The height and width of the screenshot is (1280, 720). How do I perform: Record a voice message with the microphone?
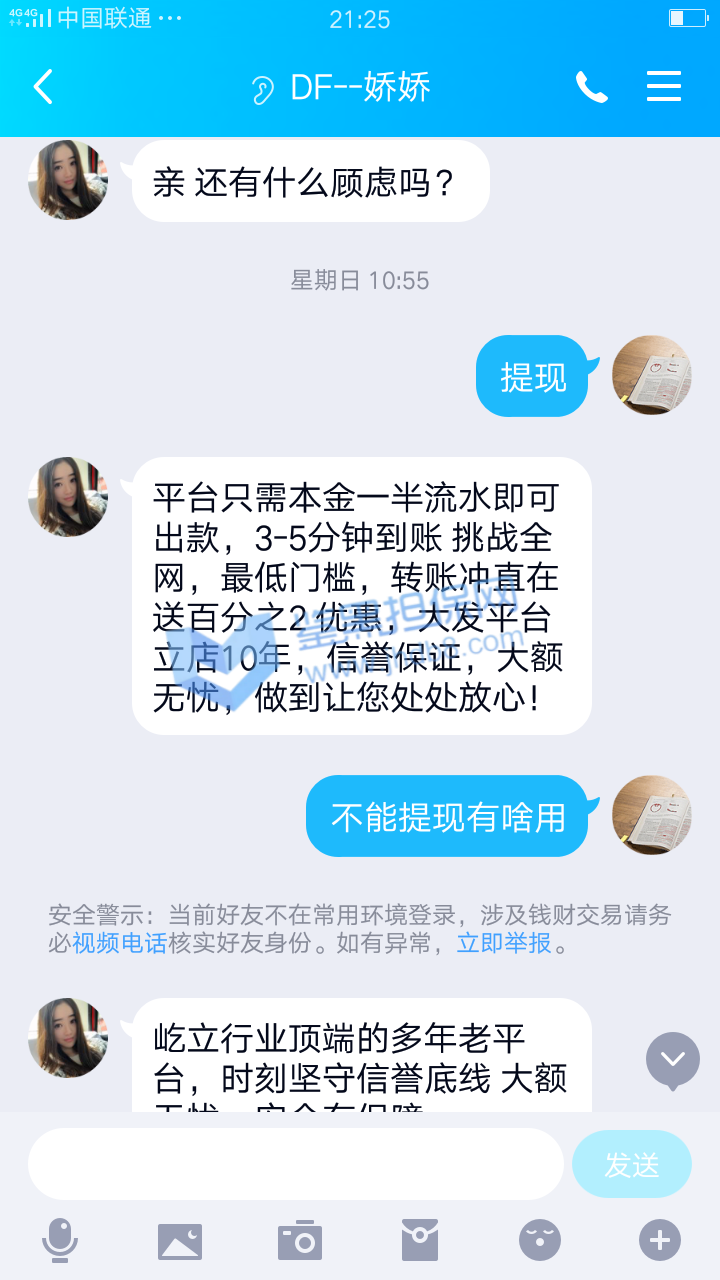[x=60, y=1241]
